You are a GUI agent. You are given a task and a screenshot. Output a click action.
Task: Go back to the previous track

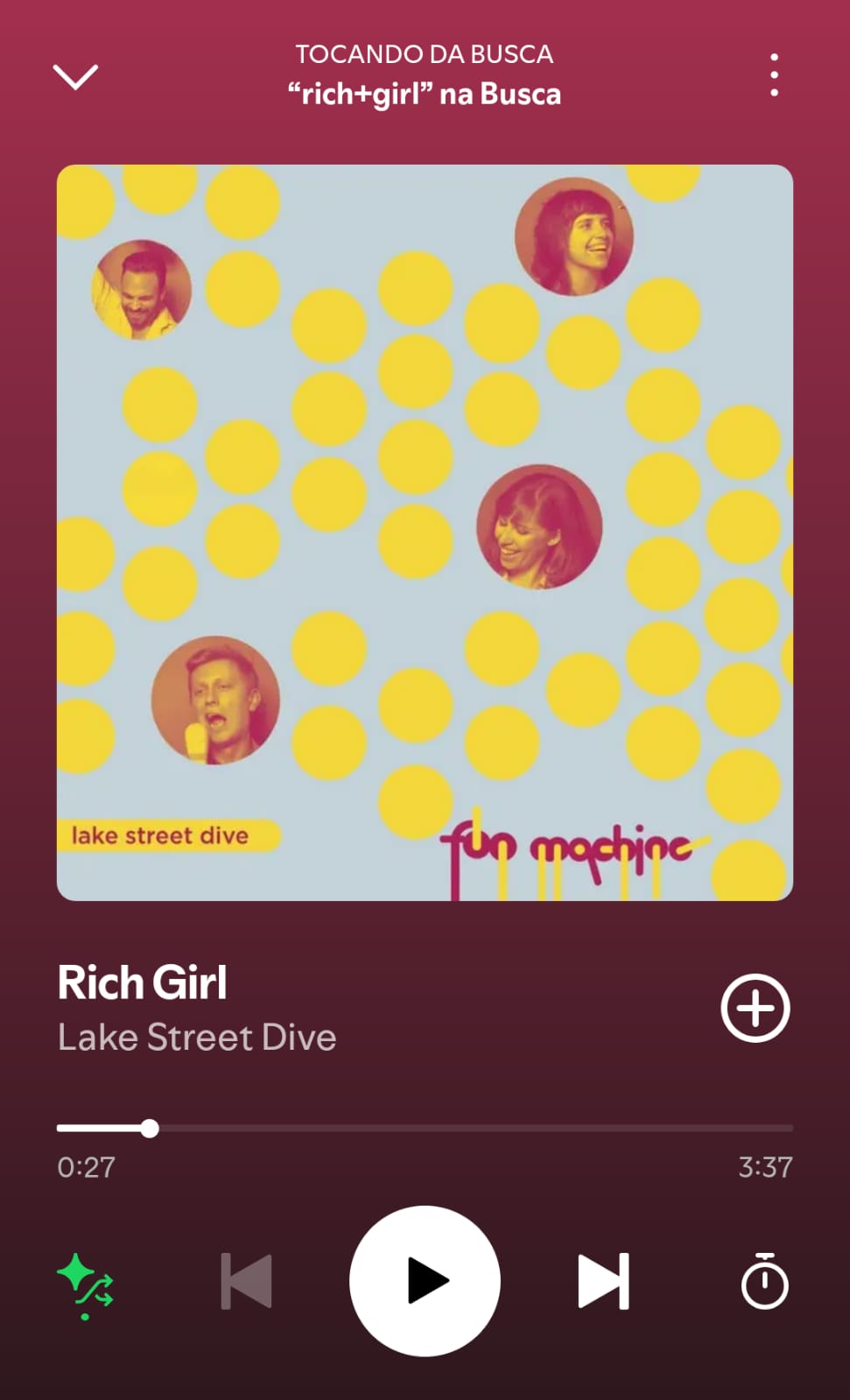pos(245,1281)
